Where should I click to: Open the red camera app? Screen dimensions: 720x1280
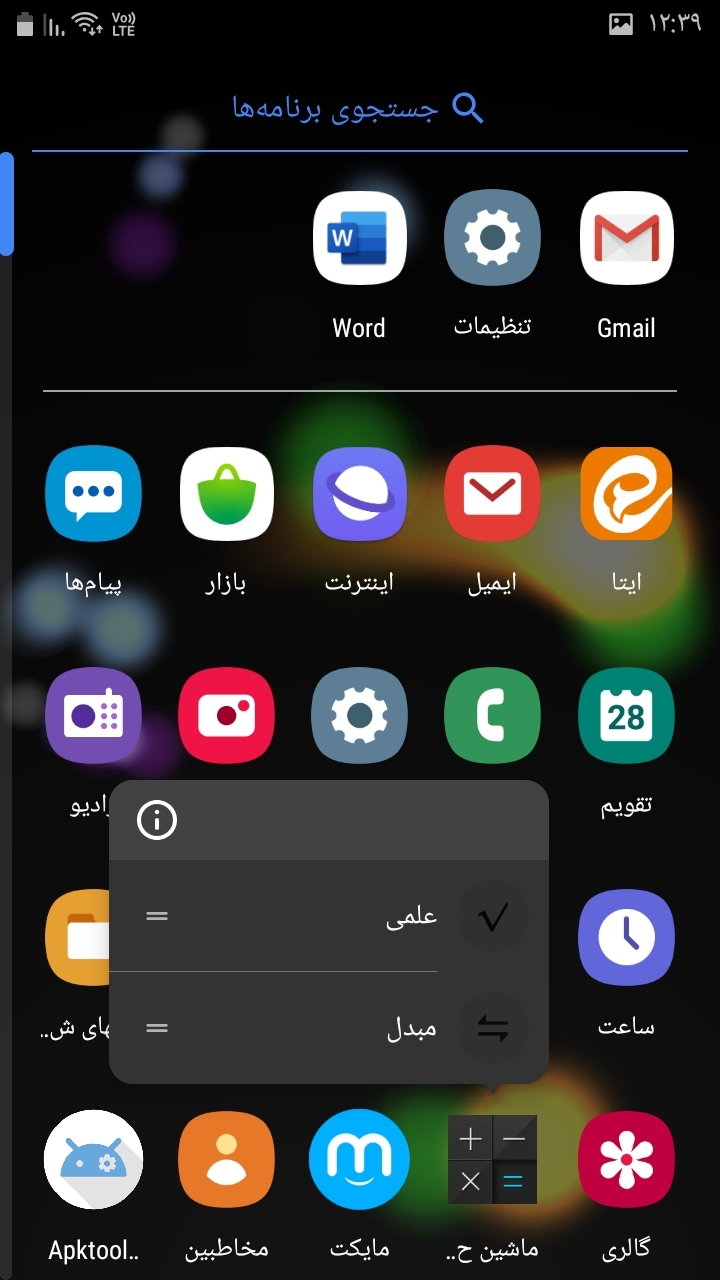coord(226,716)
